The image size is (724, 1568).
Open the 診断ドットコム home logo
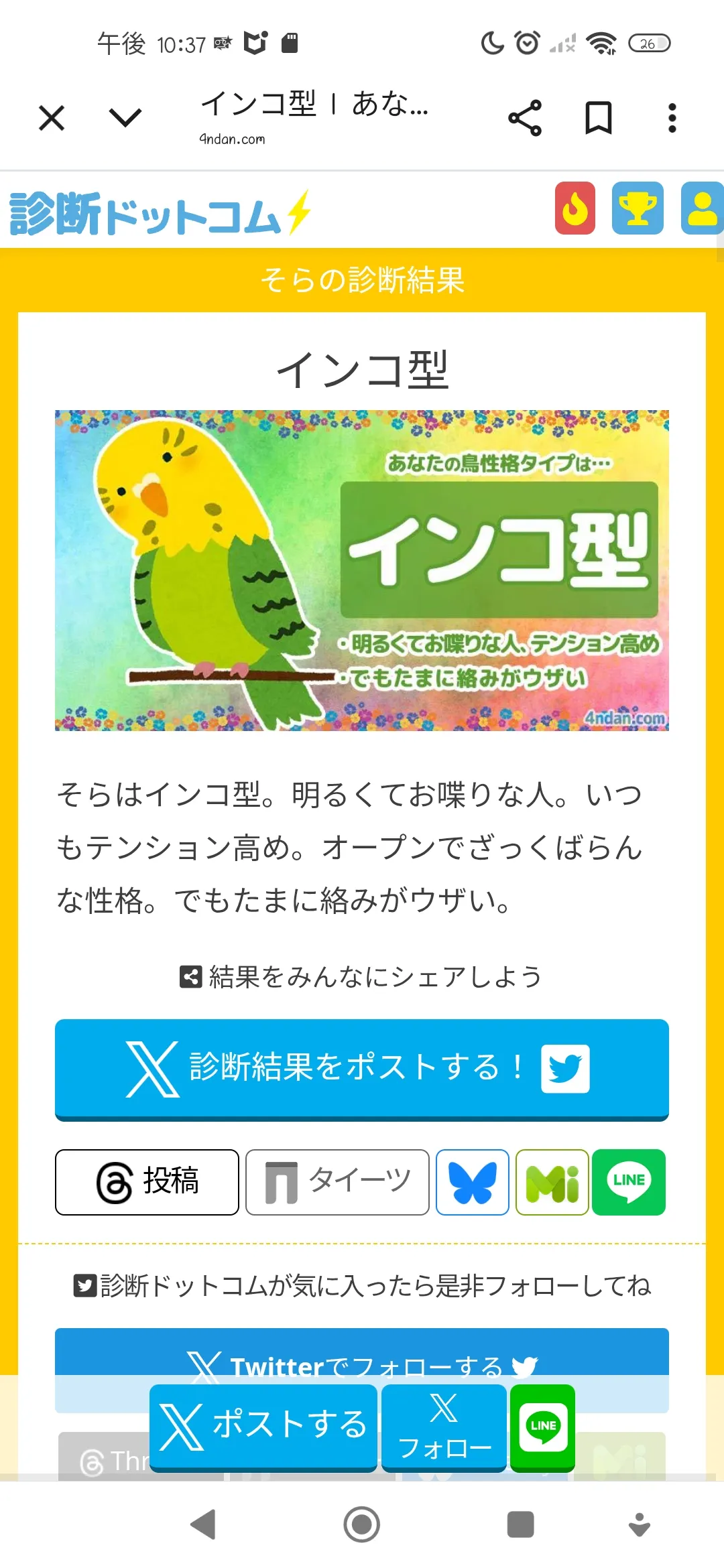[160, 213]
